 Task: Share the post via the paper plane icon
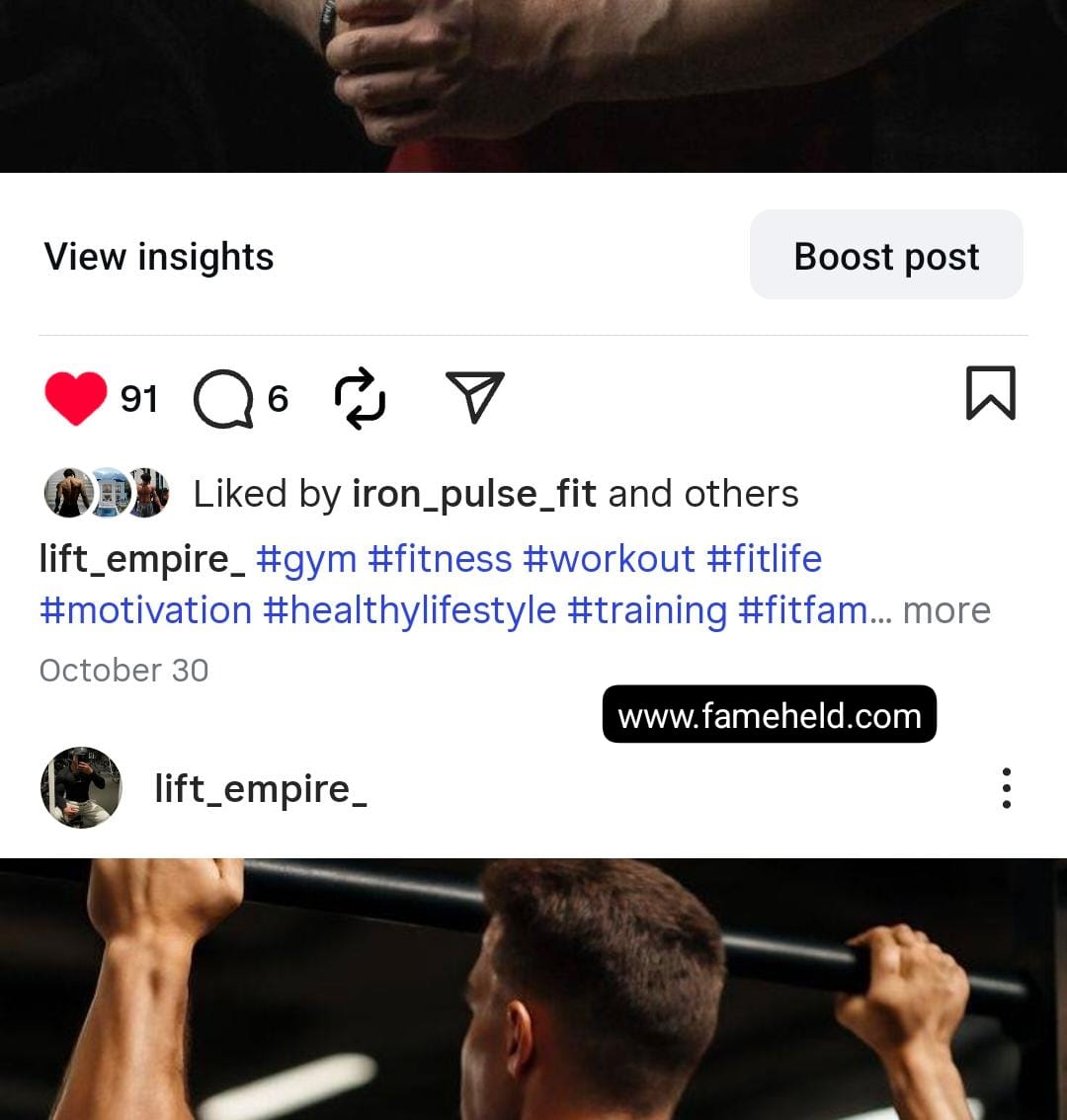coord(475,397)
